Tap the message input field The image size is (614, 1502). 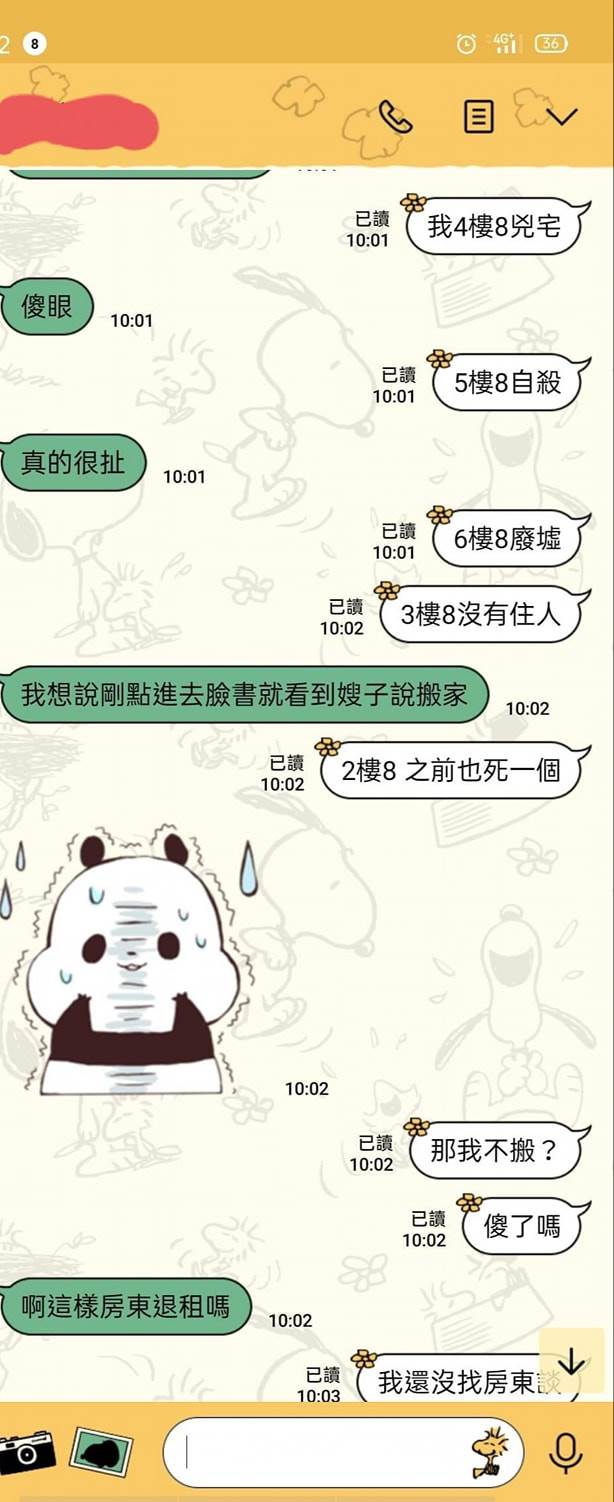[320, 1452]
